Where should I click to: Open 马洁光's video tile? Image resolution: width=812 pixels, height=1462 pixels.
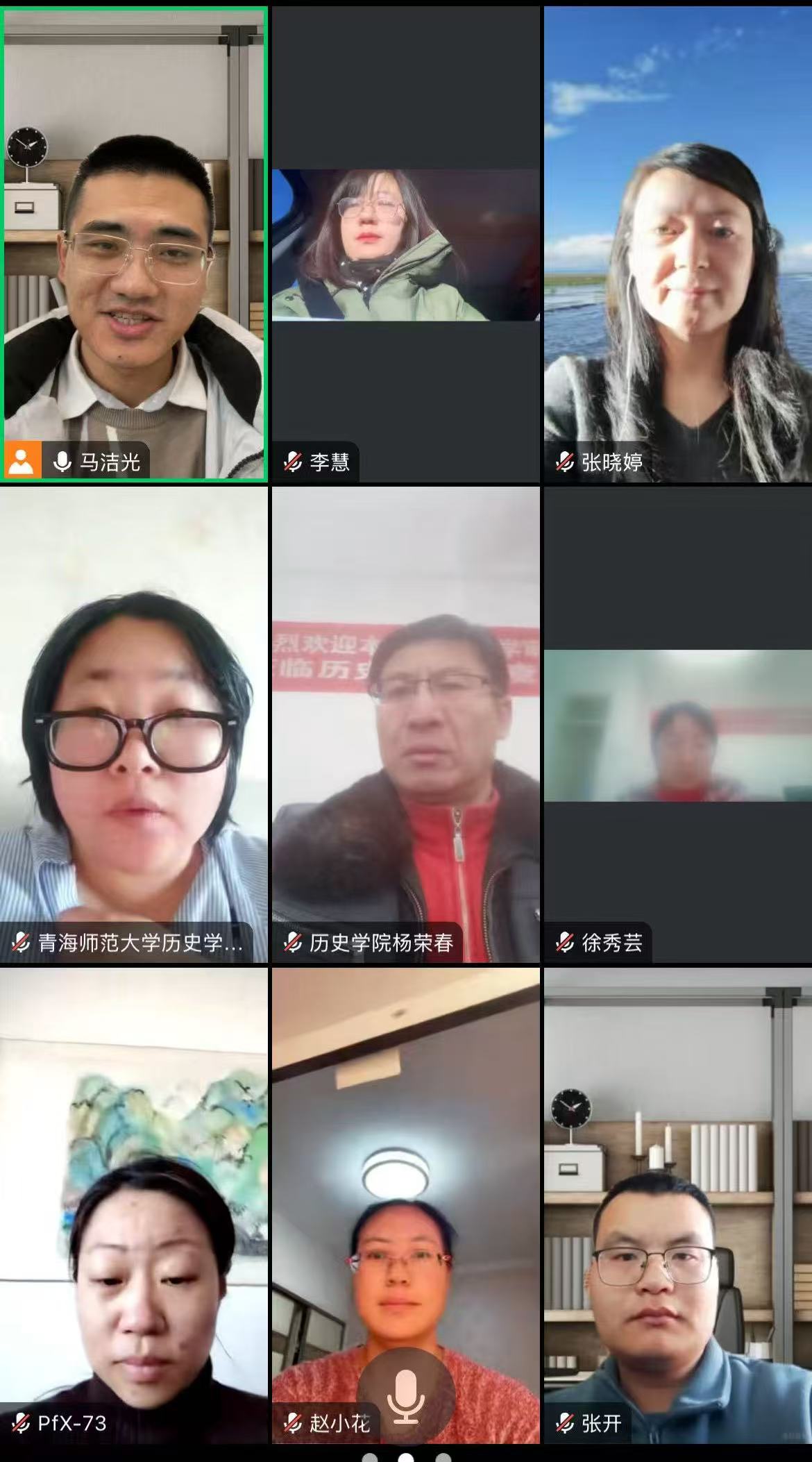point(134,243)
